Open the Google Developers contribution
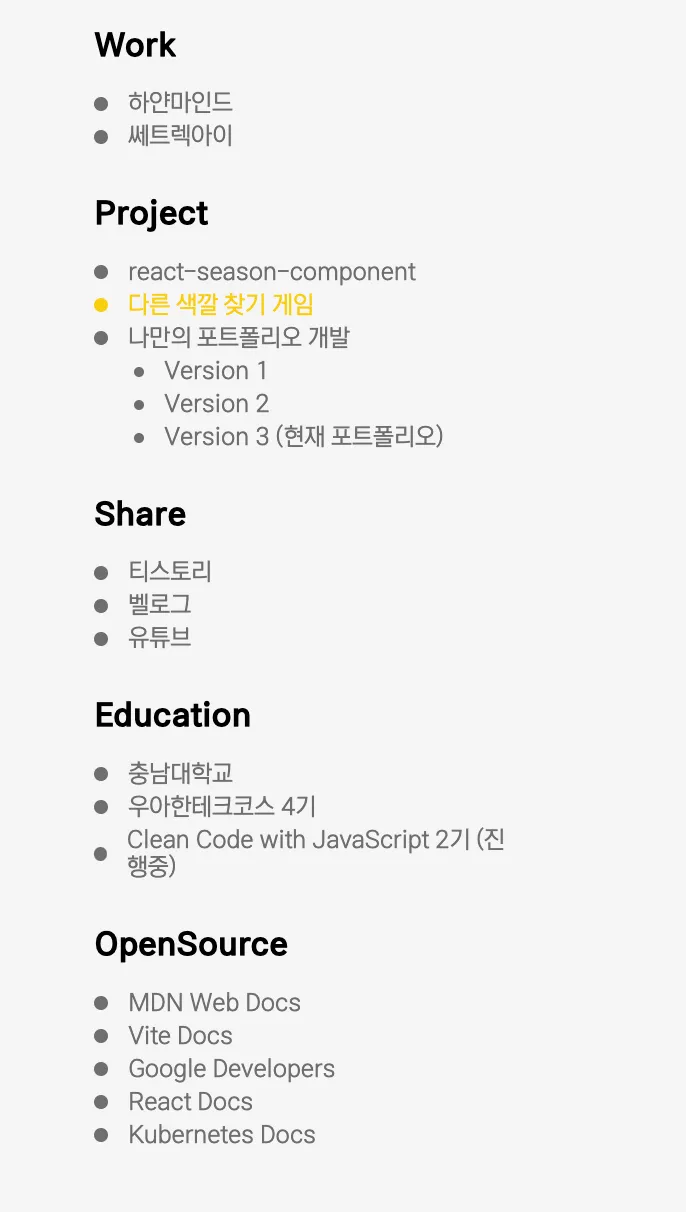Screen dimensions: 686x1212 tap(232, 1069)
